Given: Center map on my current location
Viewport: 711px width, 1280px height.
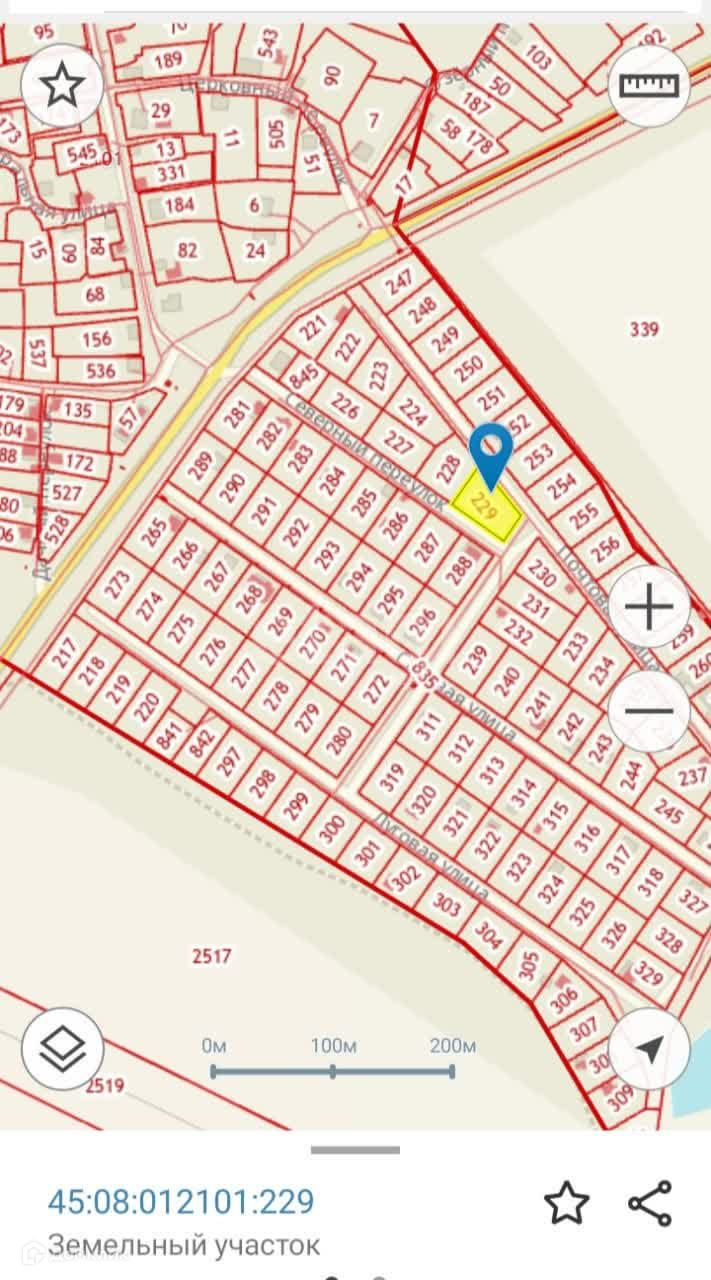Looking at the screenshot, I should click(650, 1049).
